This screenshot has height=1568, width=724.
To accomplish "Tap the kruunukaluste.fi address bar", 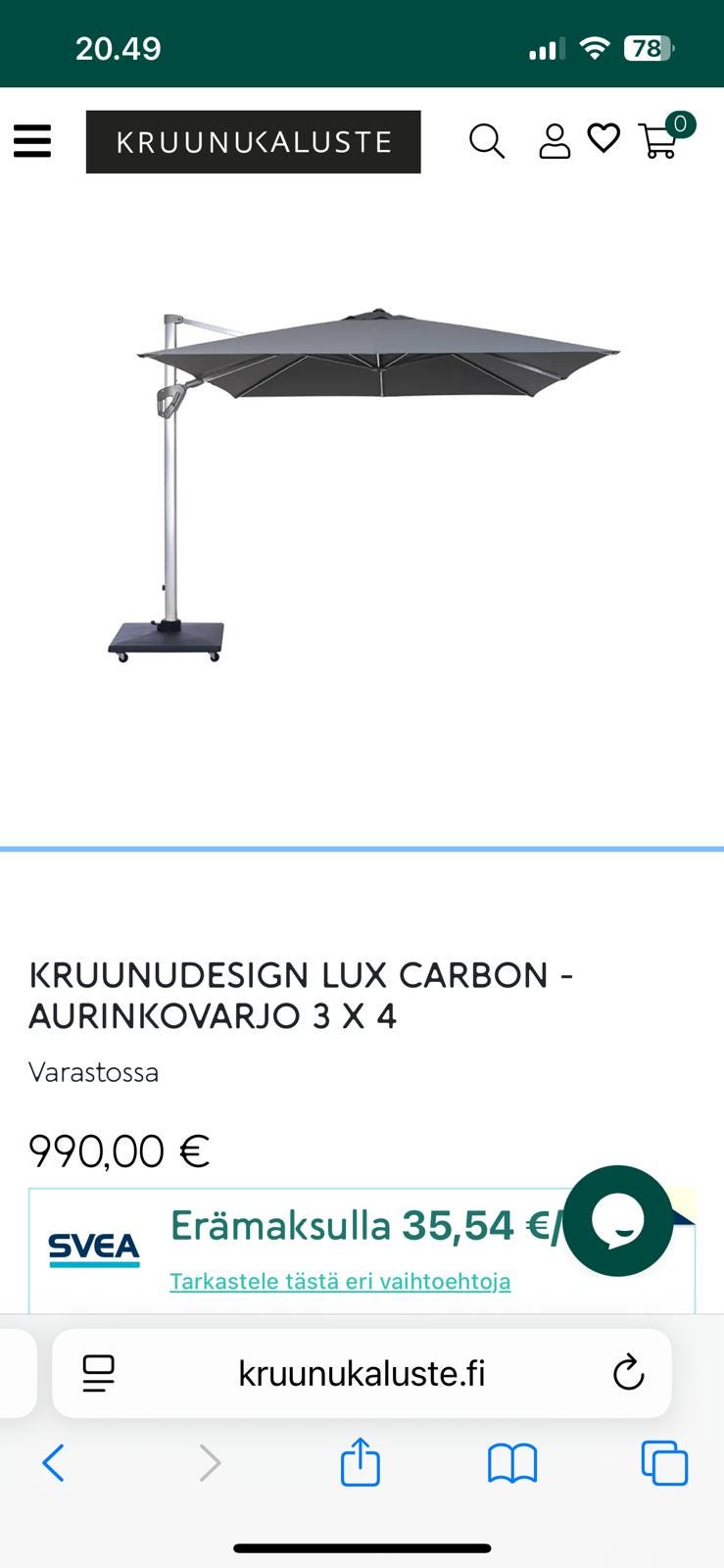I will (x=362, y=1373).
